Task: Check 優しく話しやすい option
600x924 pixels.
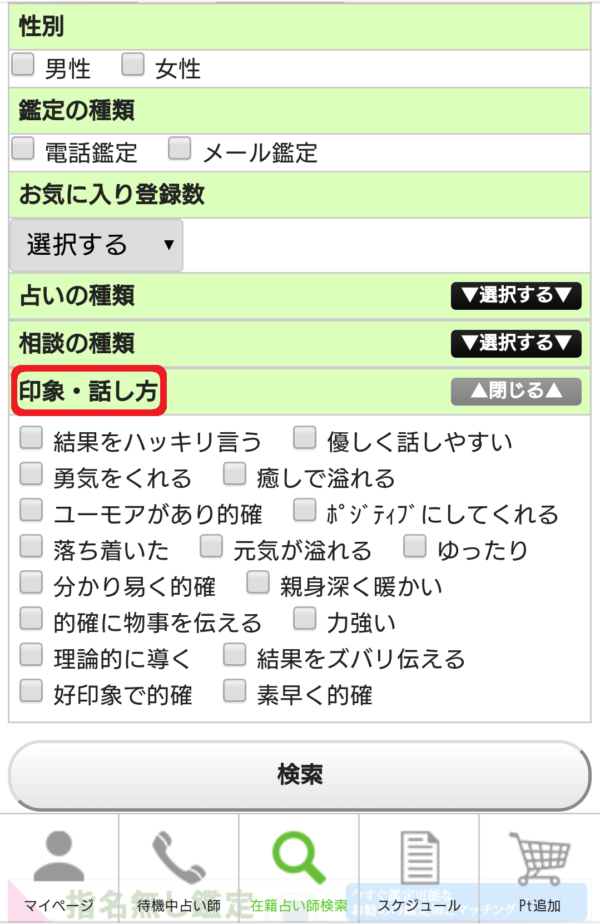Action: [305, 439]
